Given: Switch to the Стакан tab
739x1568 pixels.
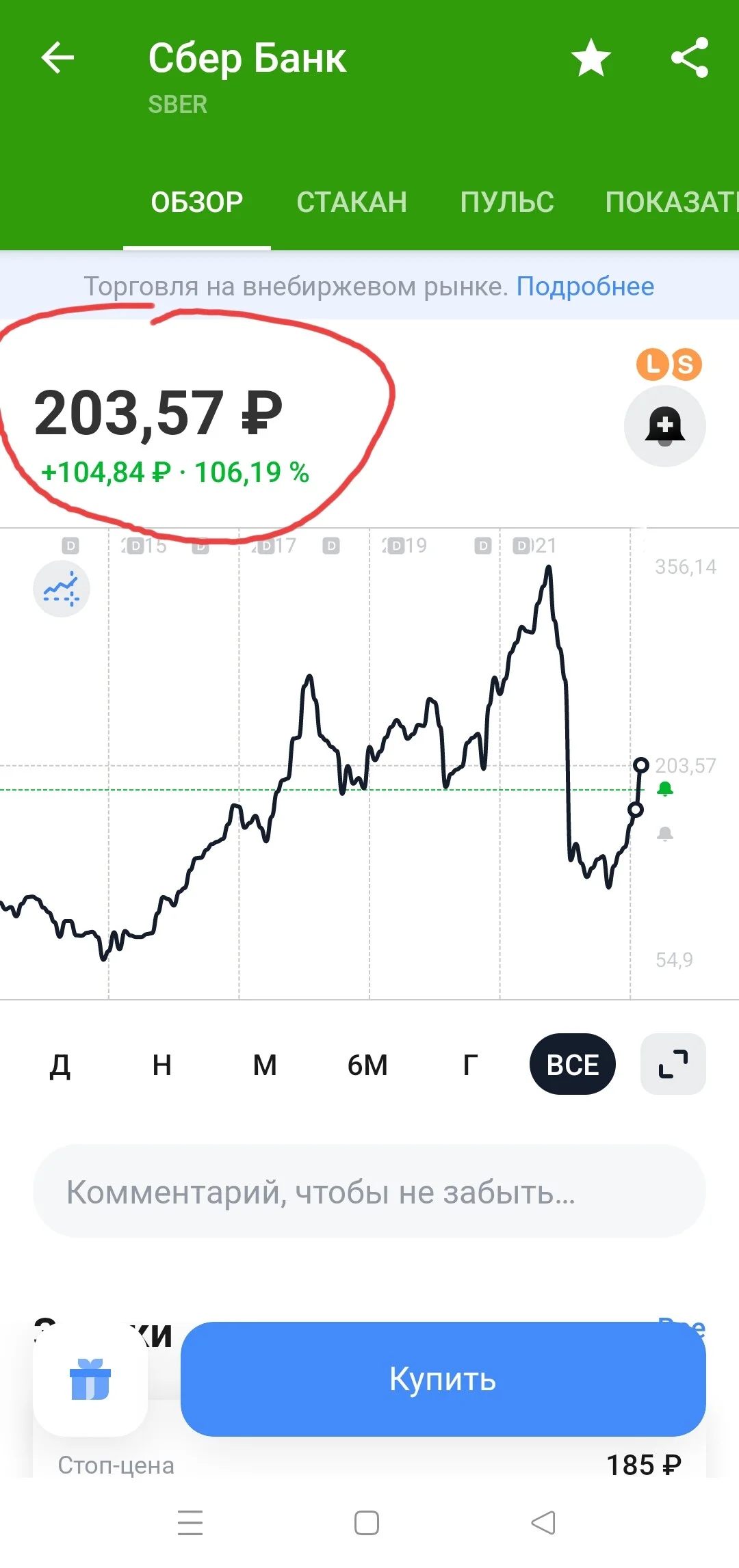Looking at the screenshot, I should 352,202.
